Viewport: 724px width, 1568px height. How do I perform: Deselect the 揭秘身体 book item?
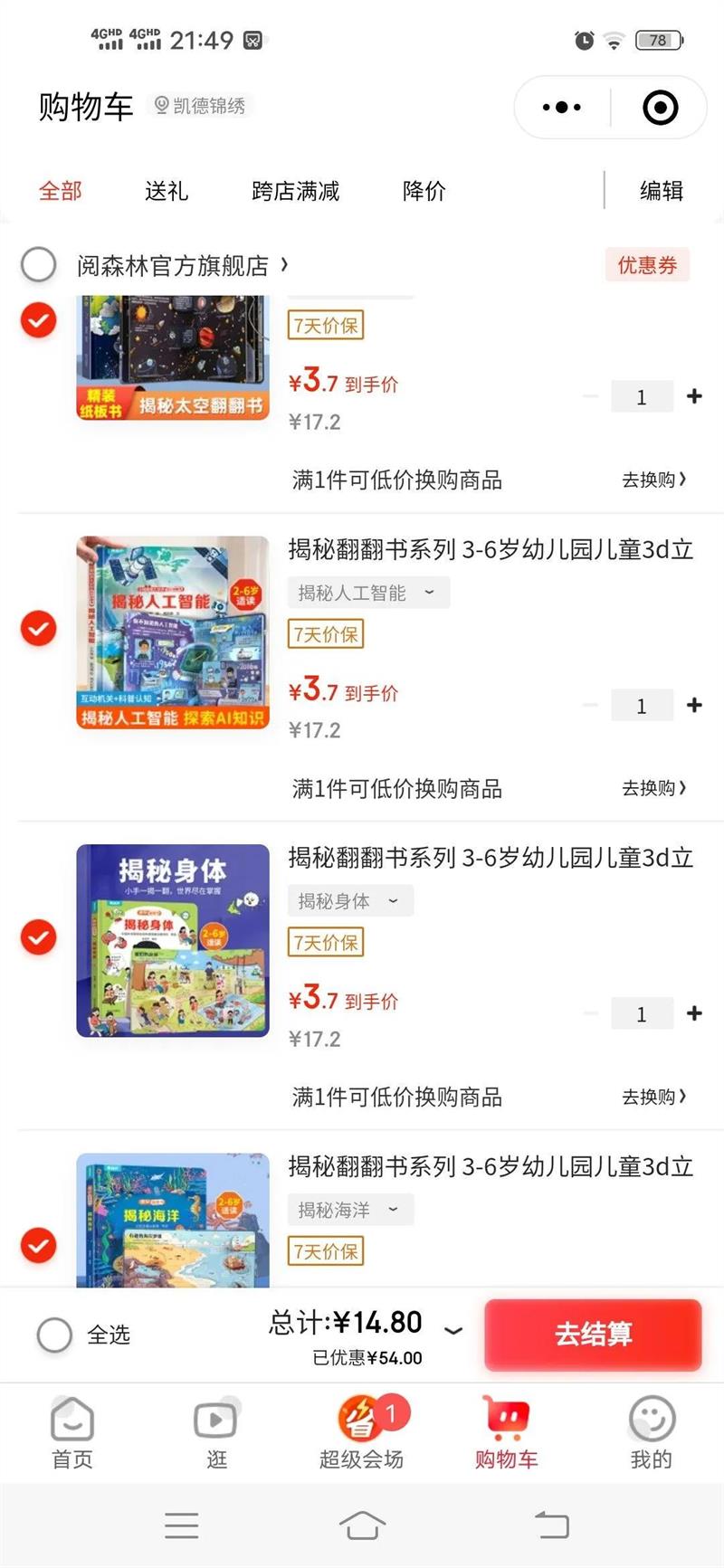point(39,937)
